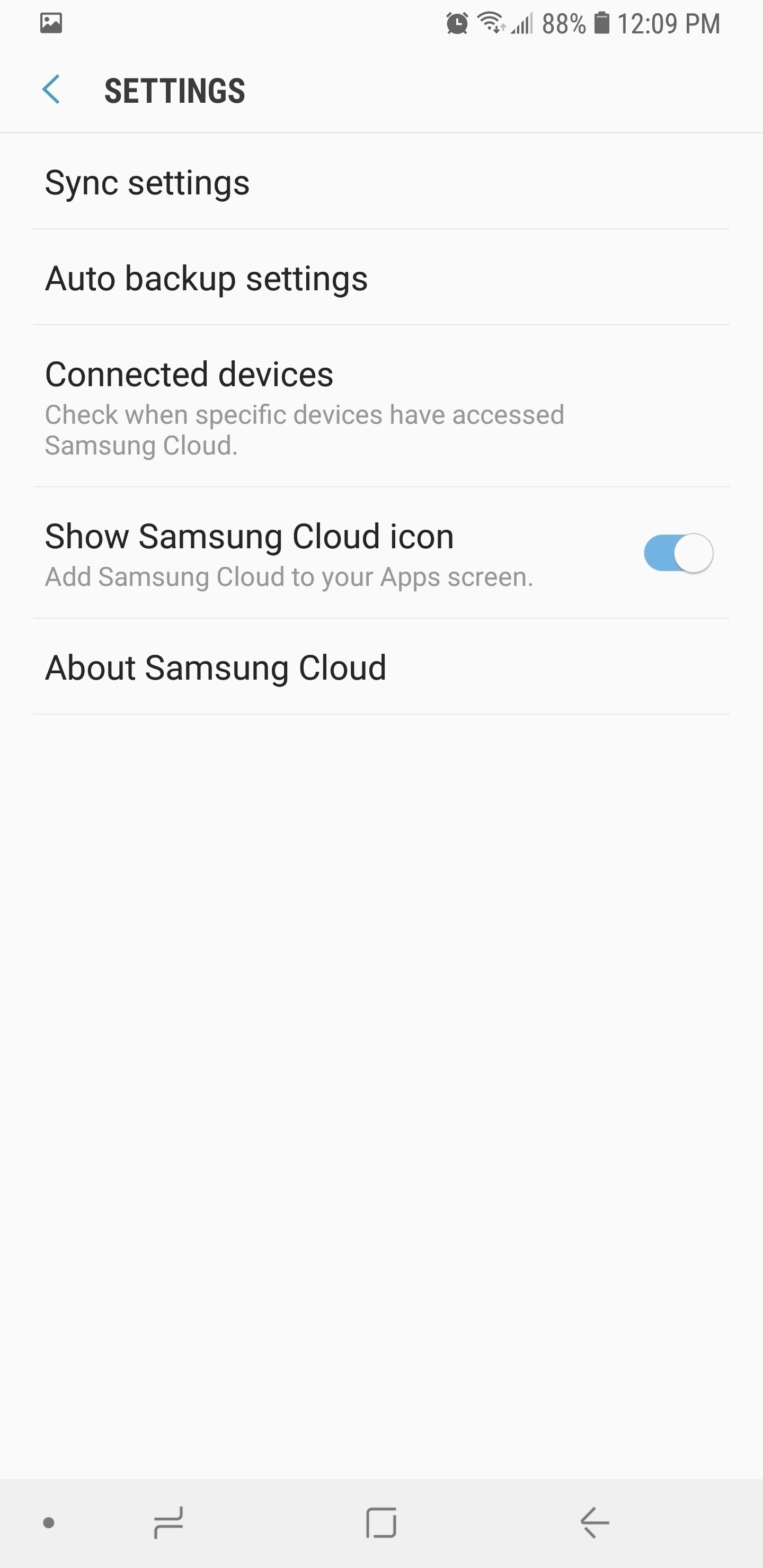Open Auto backup settings
The width and height of the screenshot is (763, 1568).
point(381,278)
